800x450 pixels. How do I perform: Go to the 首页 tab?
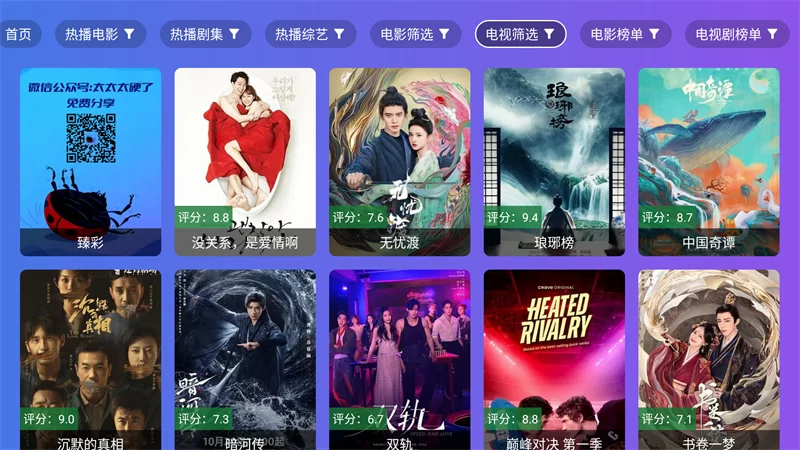[x=18, y=34]
